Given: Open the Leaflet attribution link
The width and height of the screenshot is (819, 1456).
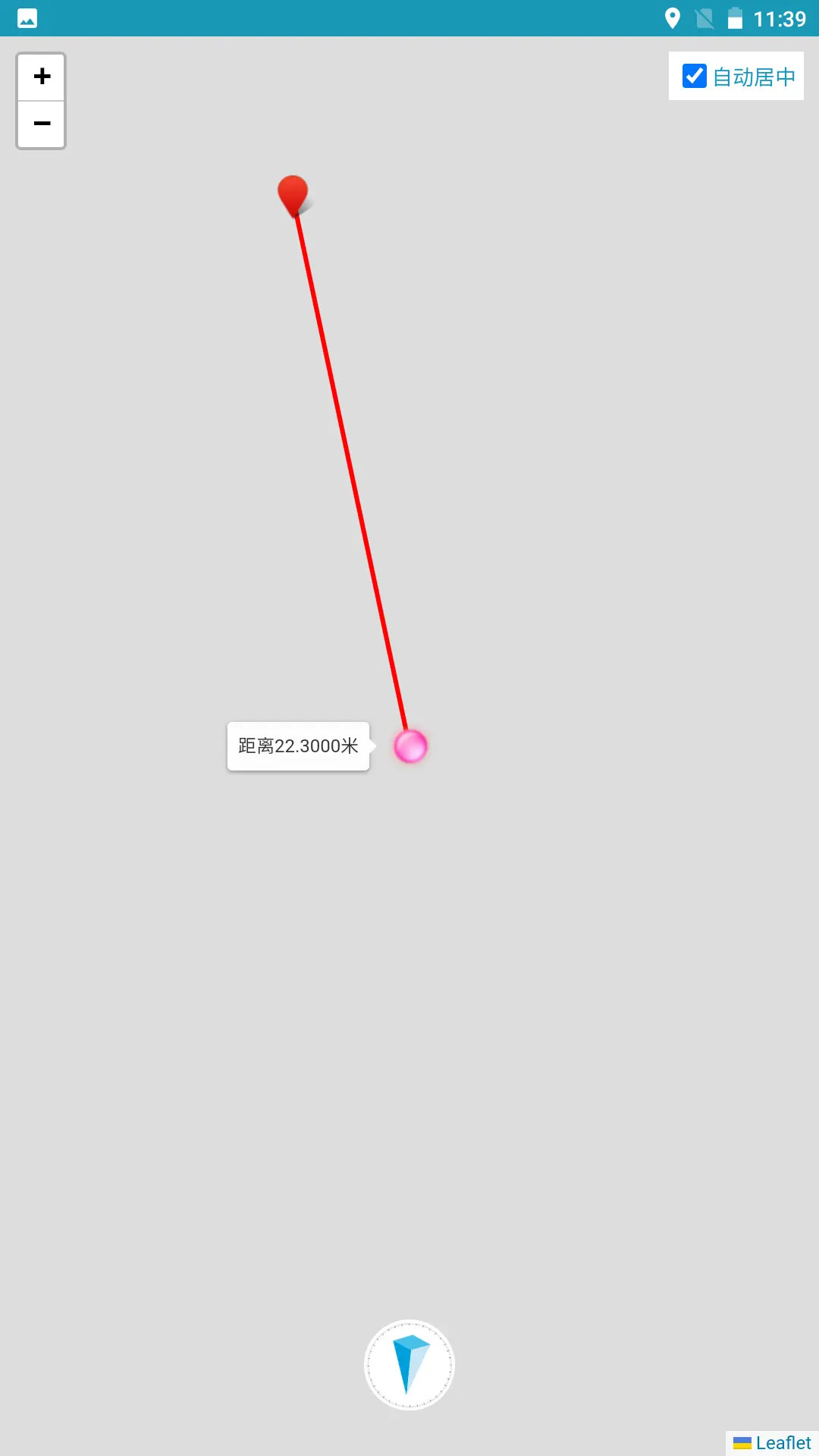Looking at the screenshot, I should (x=783, y=1442).
